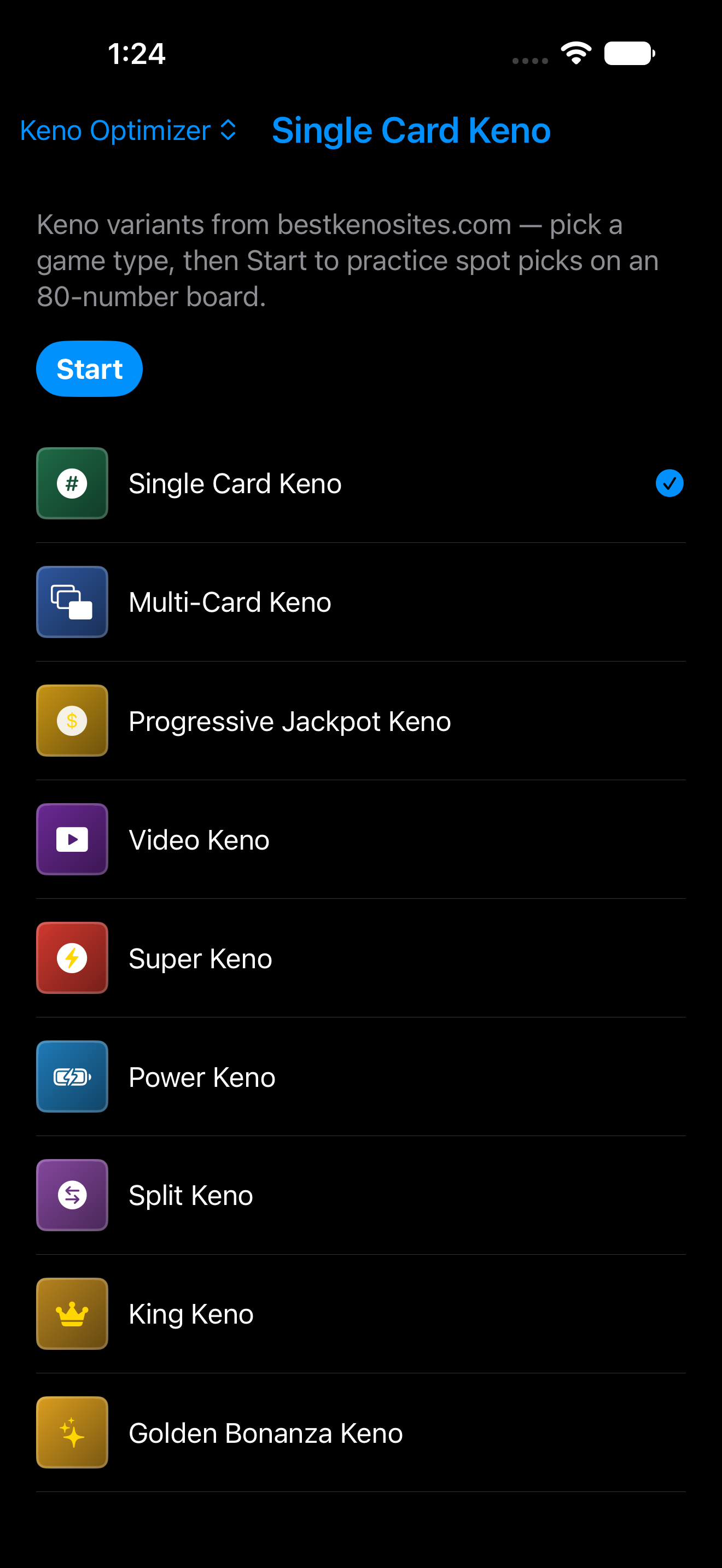The image size is (722, 1568).
Task: Select the Video Keno row
Action: pos(361,839)
